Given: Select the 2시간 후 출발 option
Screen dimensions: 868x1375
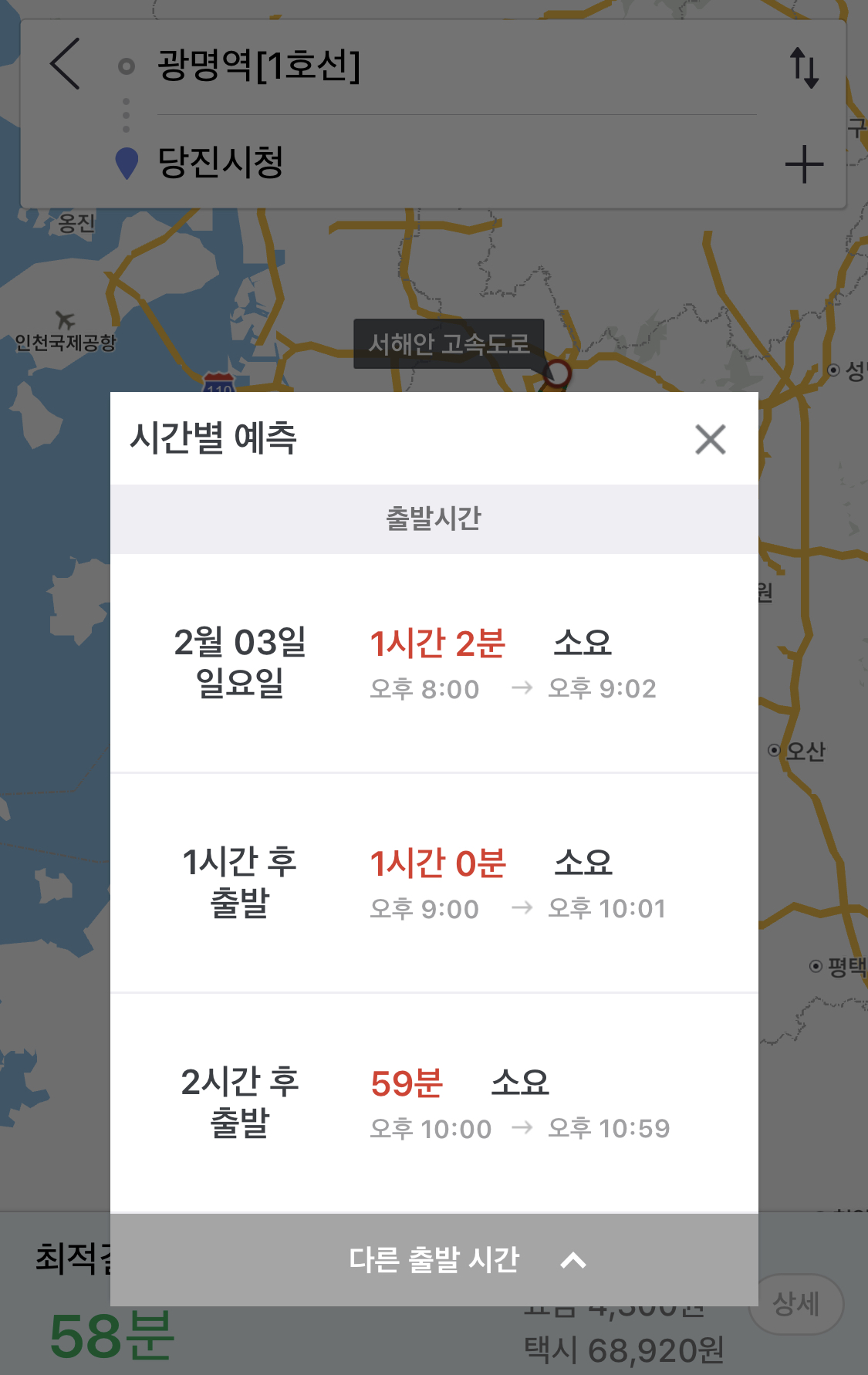Looking at the screenshot, I should tap(434, 1103).
